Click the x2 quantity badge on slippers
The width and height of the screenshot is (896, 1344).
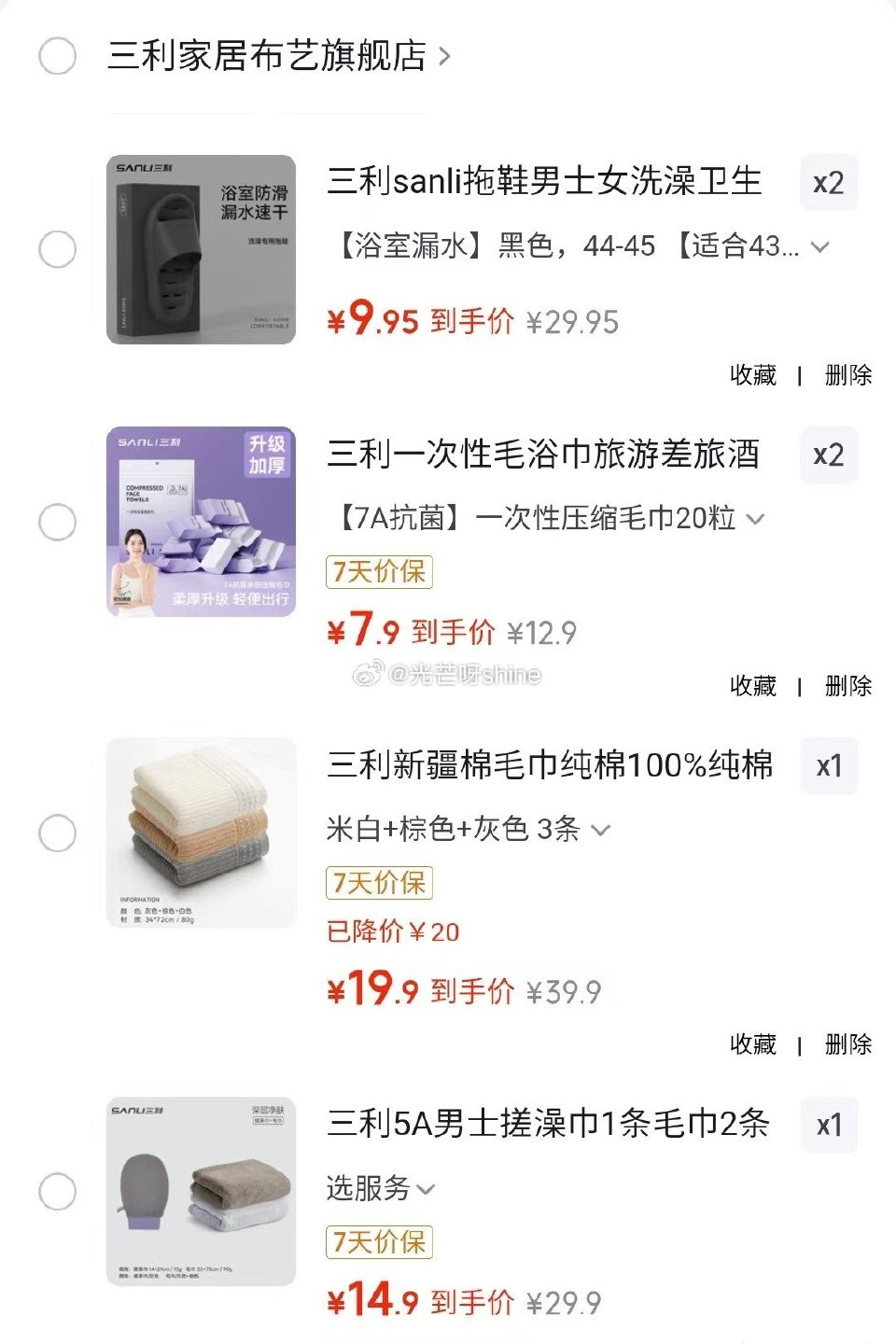coord(829,183)
